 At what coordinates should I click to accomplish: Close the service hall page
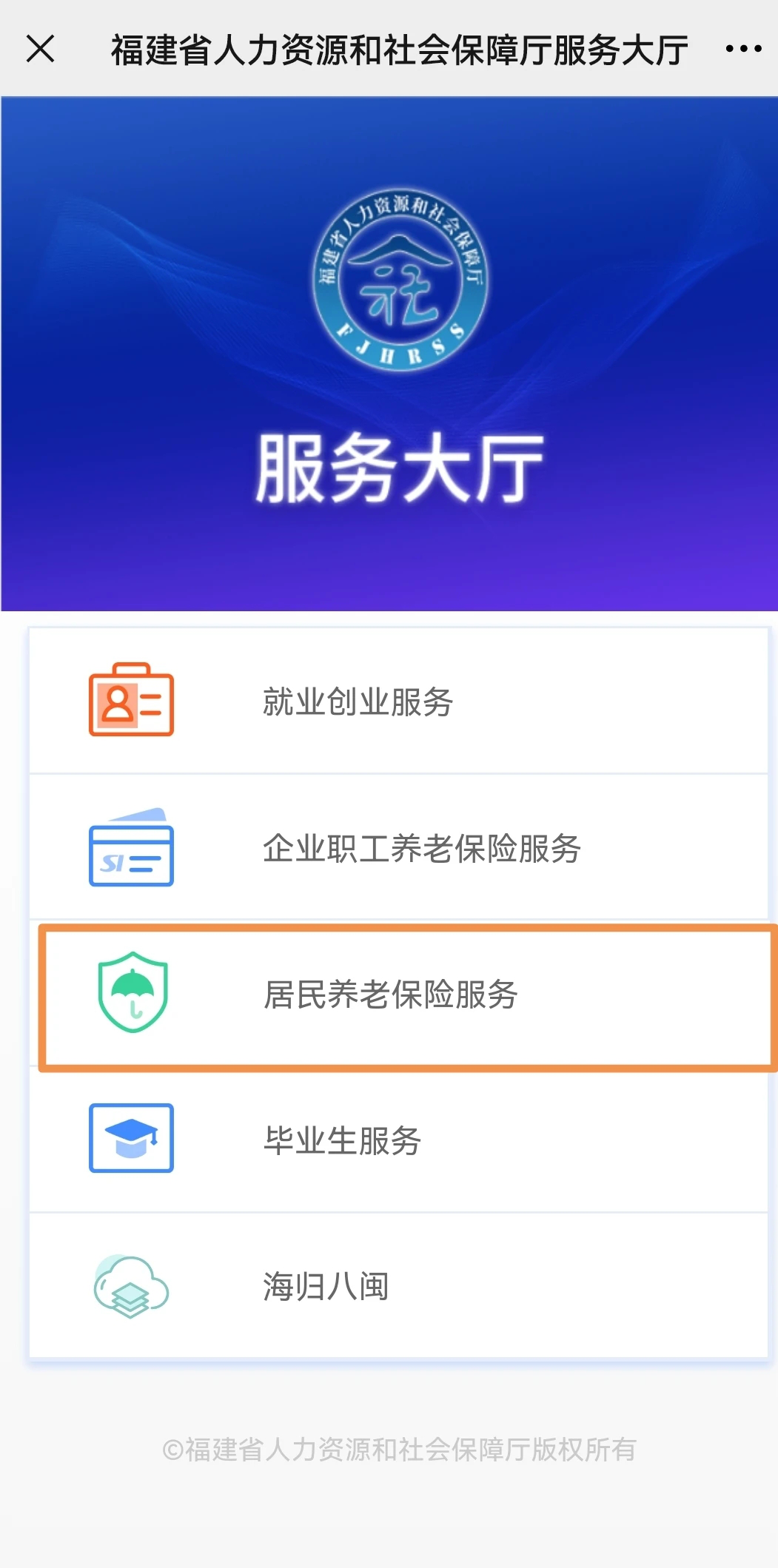[x=41, y=50]
